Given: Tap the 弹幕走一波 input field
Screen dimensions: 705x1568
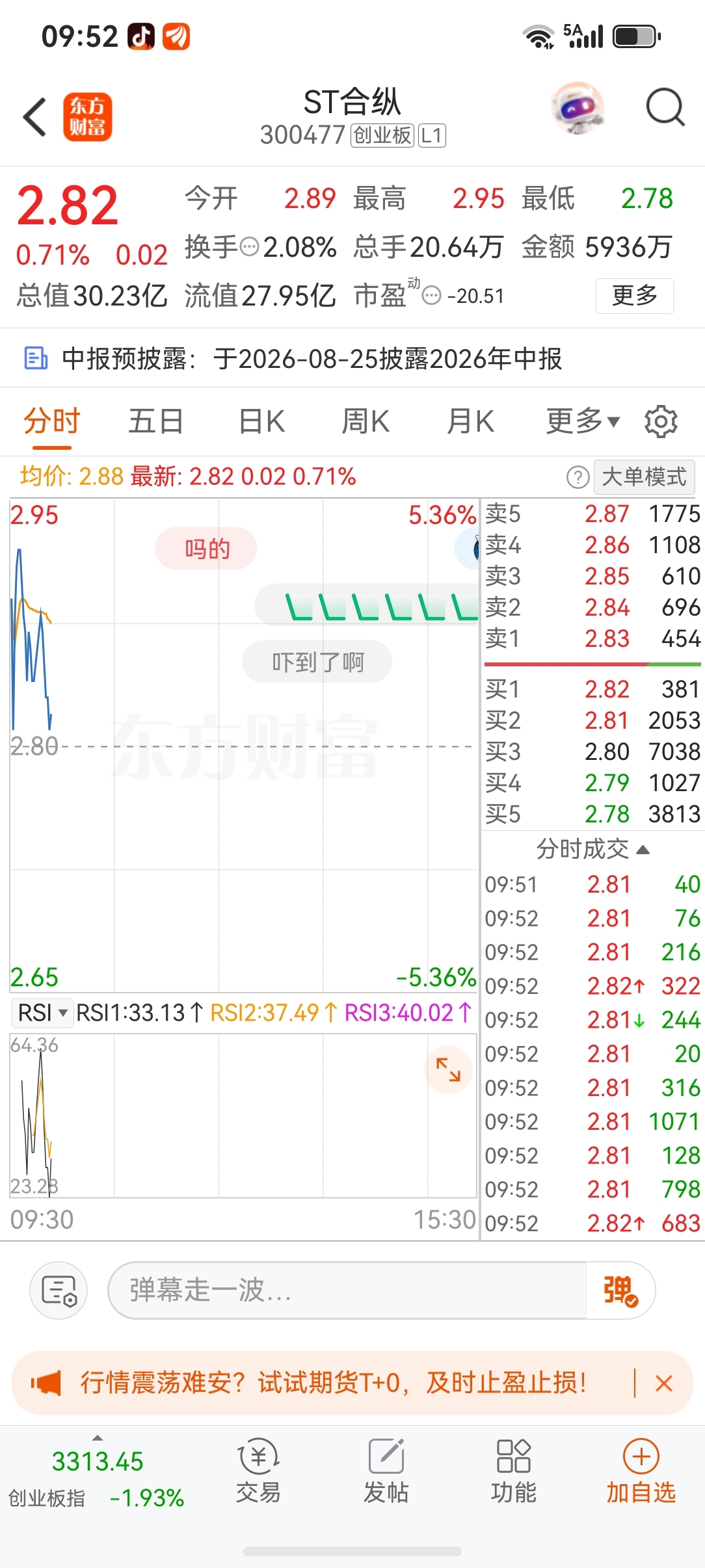Looking at the screenshot, I should pos(347,1290).
